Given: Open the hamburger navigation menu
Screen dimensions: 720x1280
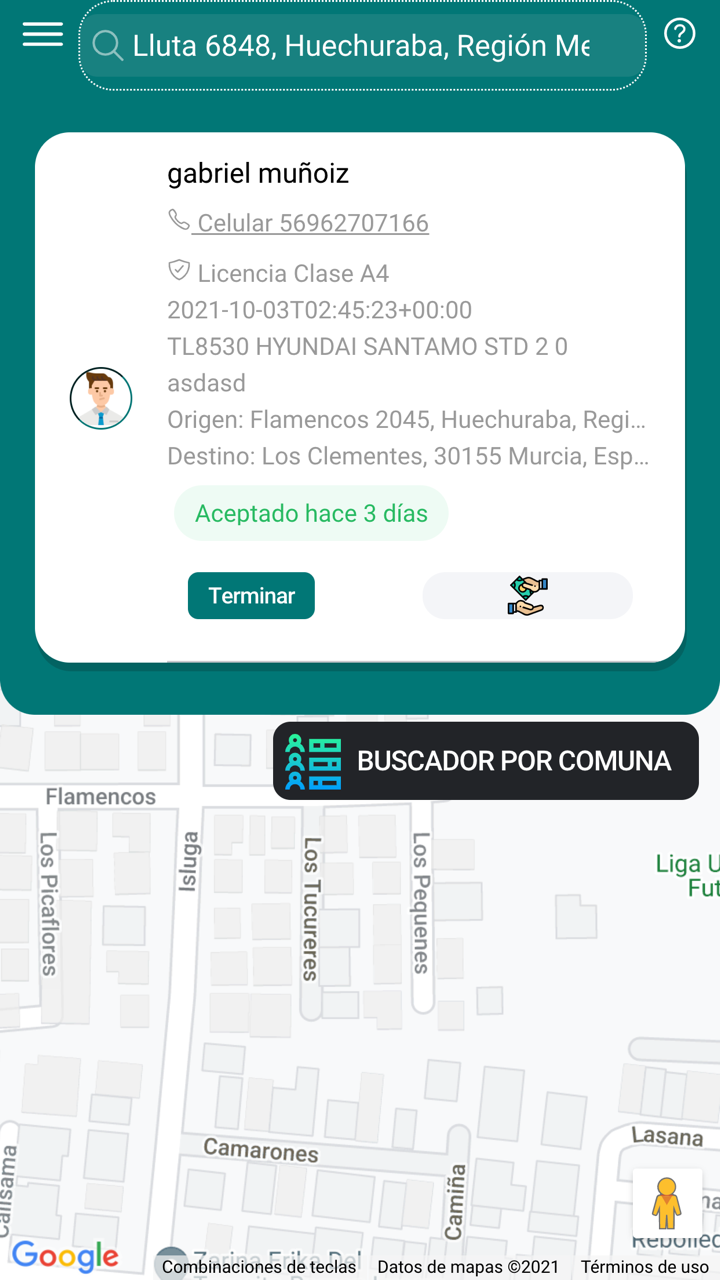Looking at the screenshot, I should [42, 34].
